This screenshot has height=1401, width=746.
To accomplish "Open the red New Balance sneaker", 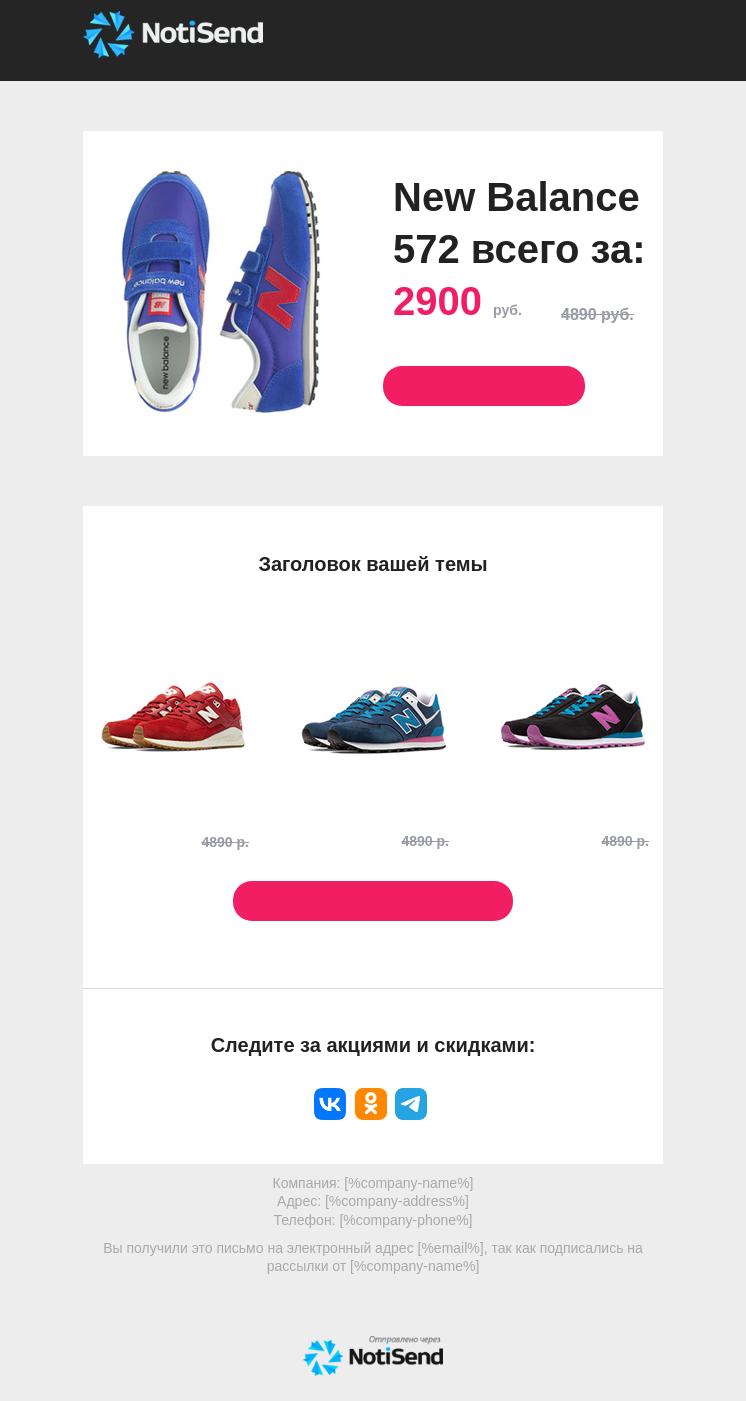I will pyautogui.click(x=173, y=717).
